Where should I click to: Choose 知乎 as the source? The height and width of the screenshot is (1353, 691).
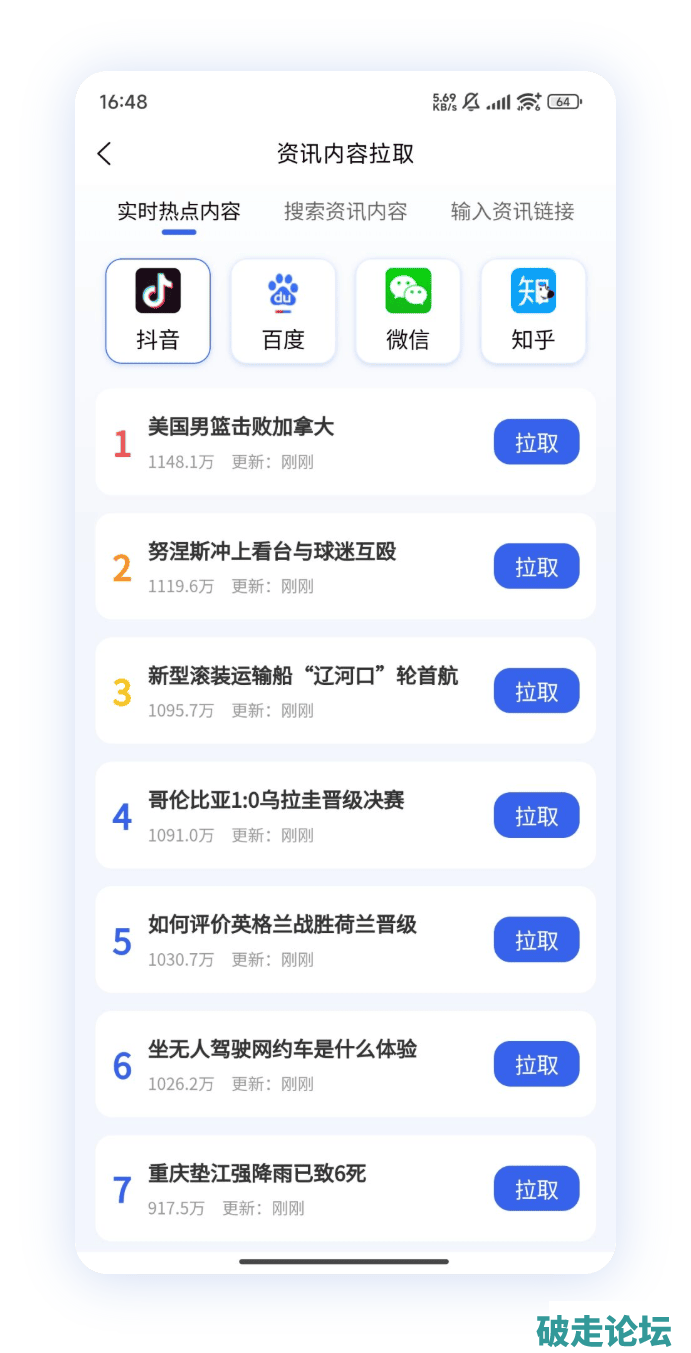pos(533,311)
